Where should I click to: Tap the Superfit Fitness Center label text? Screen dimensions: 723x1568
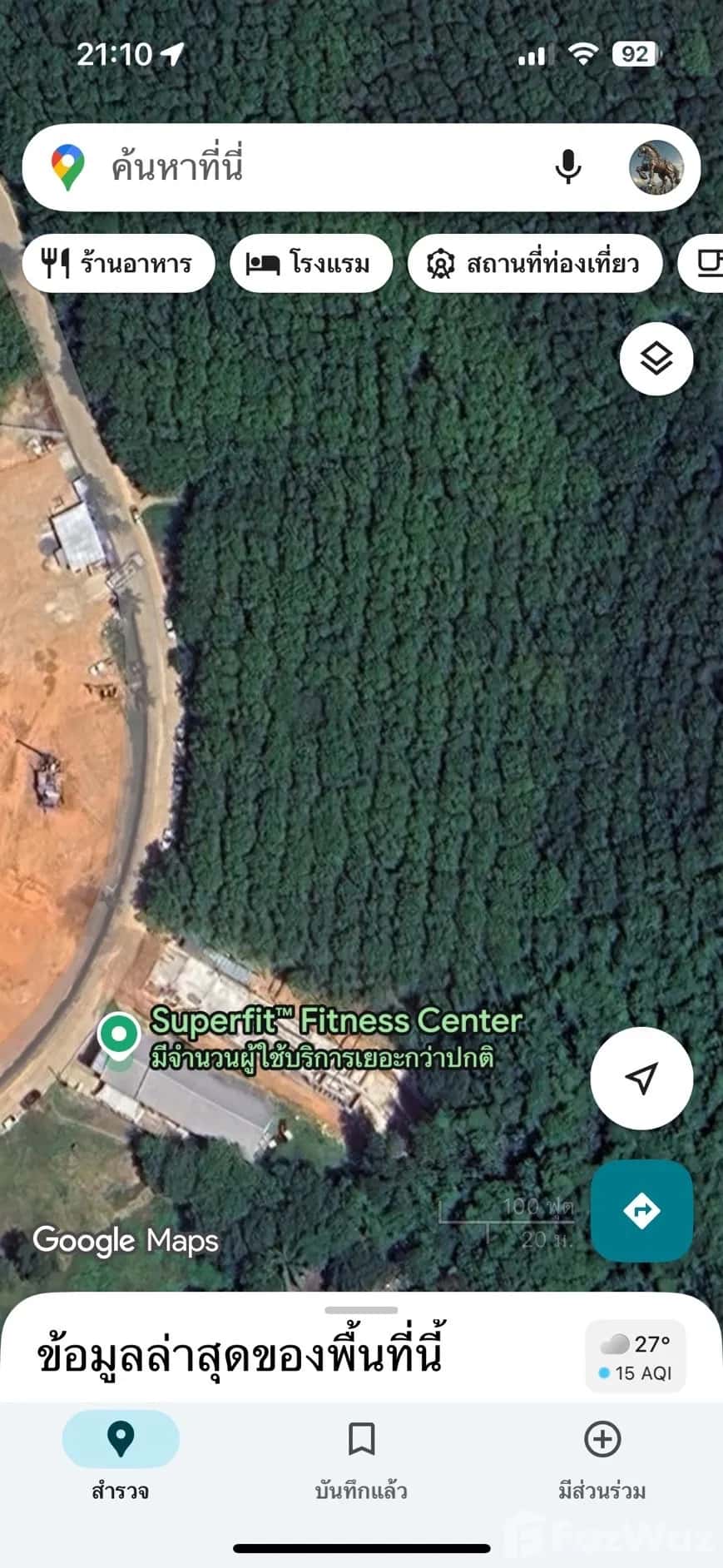pos(336,1020)
